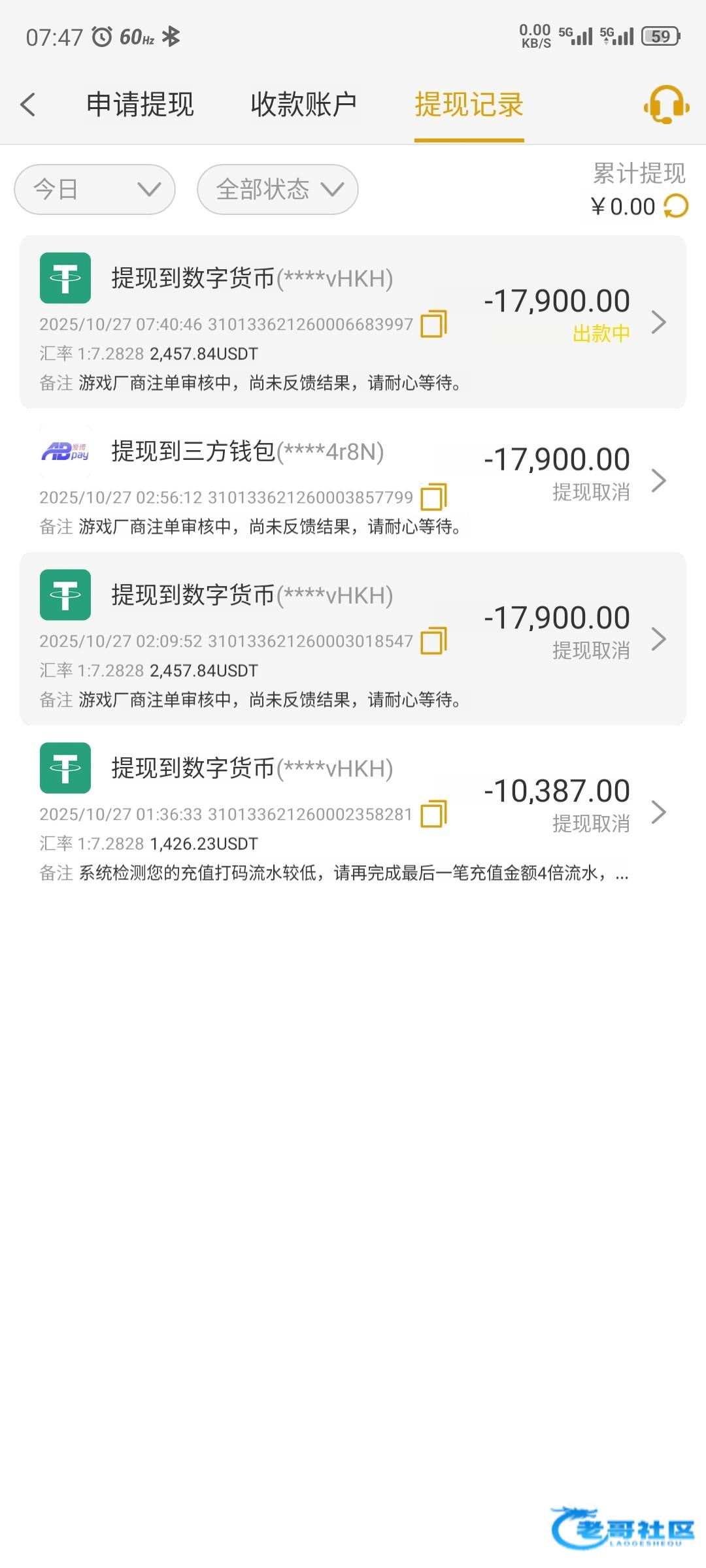
Task: Go back using the top-left arrow
Action: (28, 105)
